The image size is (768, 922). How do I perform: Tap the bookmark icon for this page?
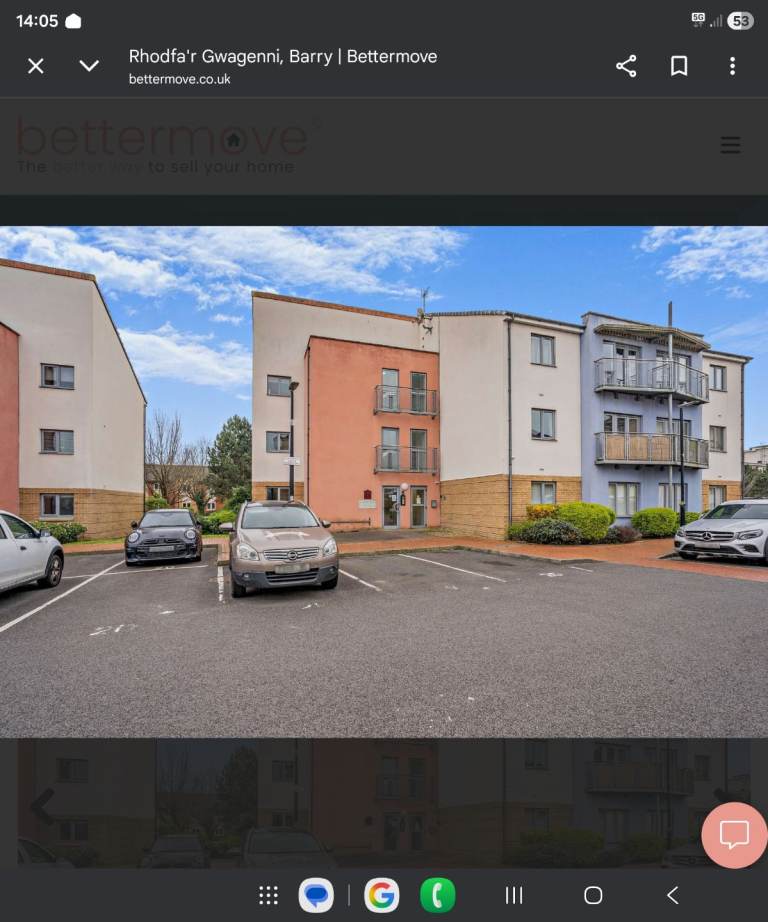click(x=679, y=65)
